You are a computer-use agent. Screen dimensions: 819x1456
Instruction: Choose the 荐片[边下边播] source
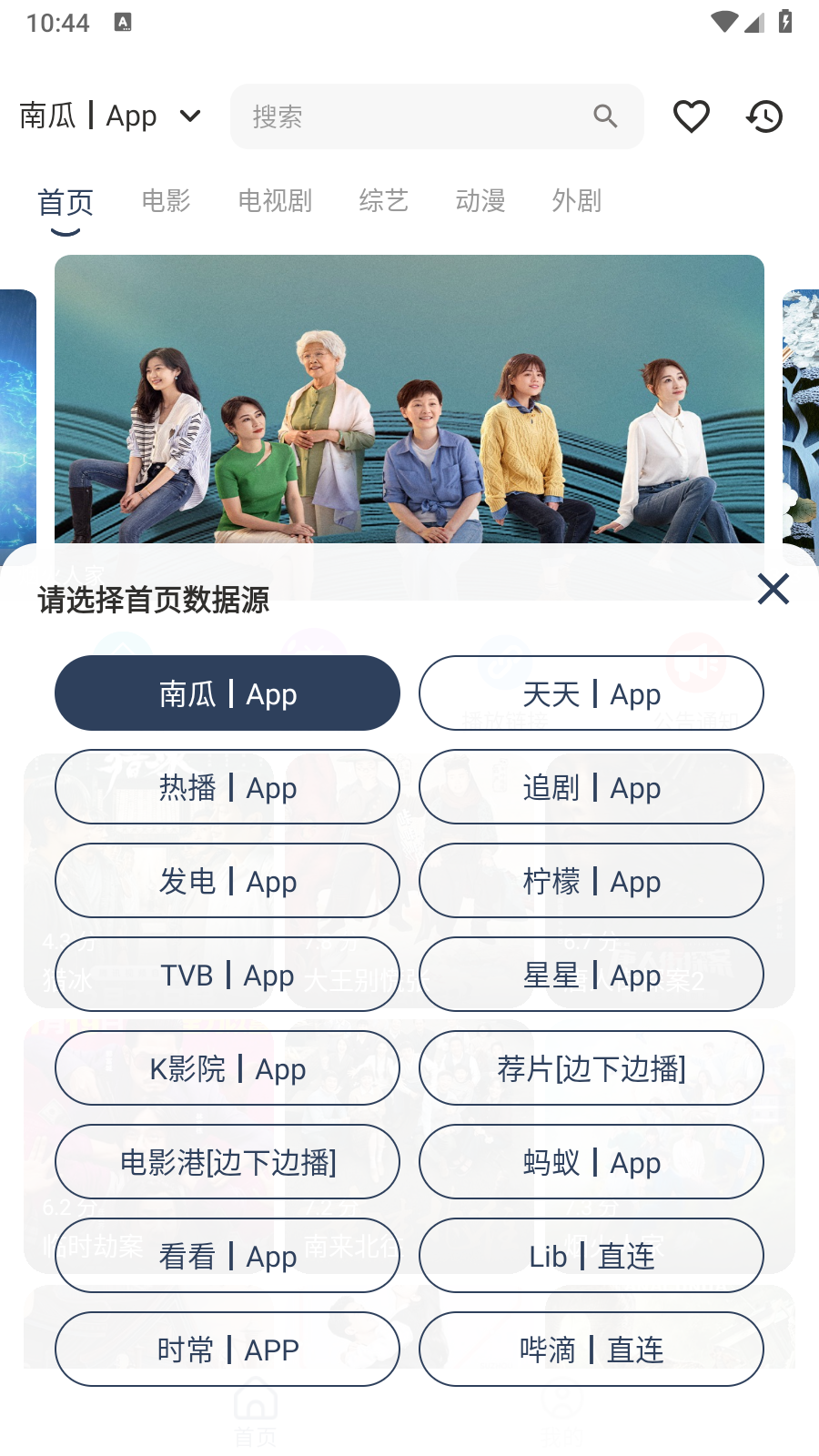tap(591, 1068)
